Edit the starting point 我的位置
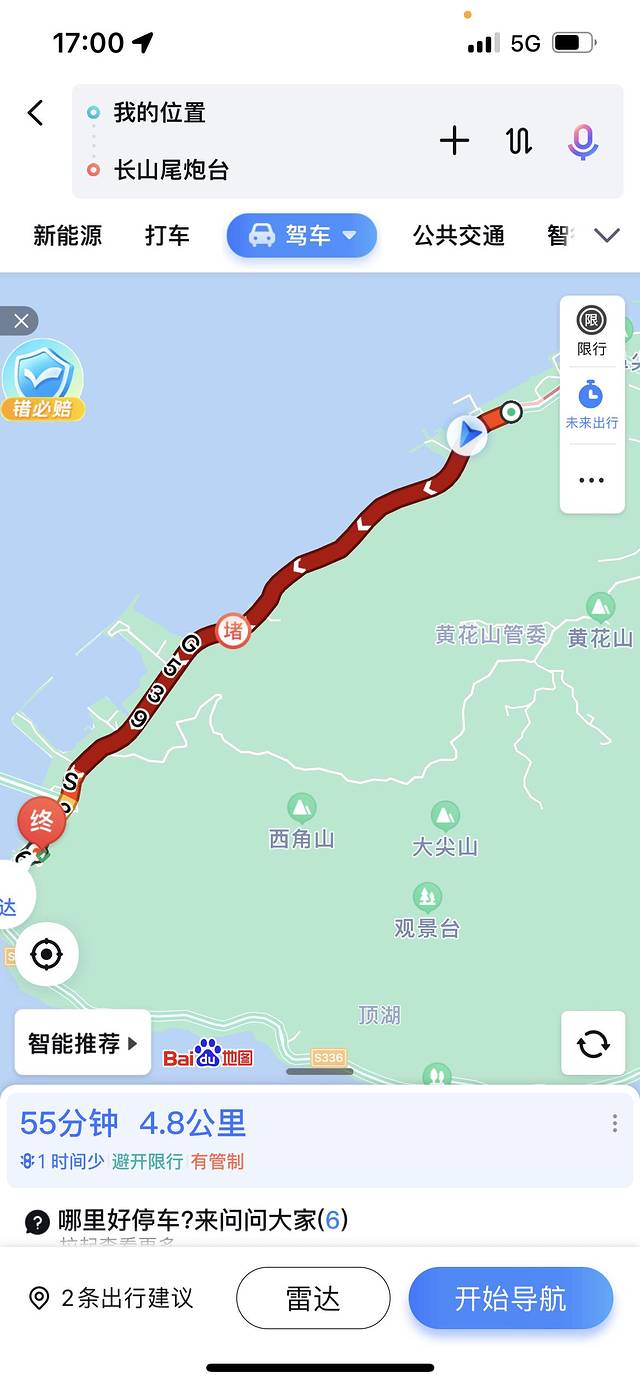 (x=160, y=113)
